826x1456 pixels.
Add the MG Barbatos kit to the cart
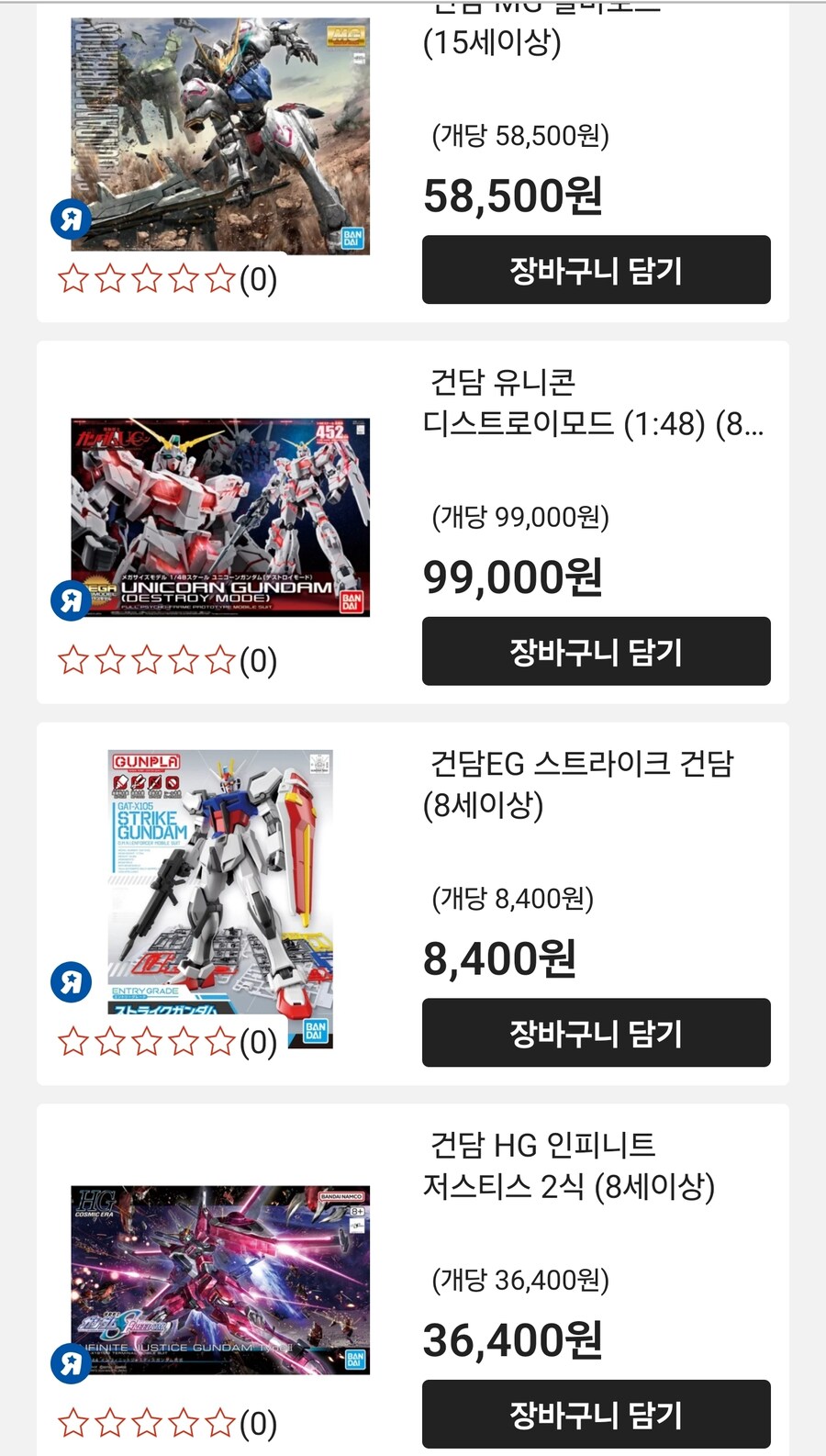[596, 271]
